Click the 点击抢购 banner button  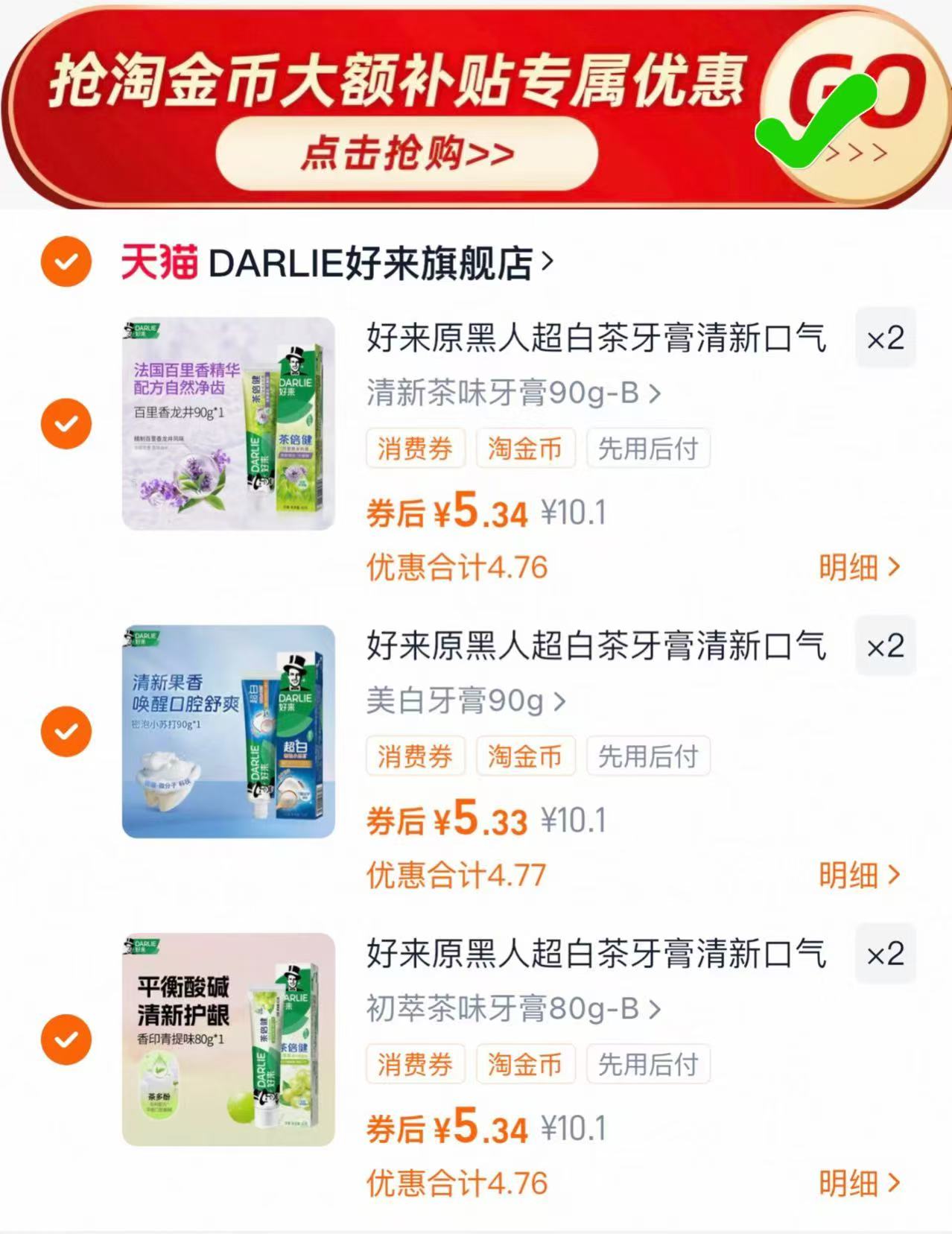pyautogui.click(x=406, y=154)
